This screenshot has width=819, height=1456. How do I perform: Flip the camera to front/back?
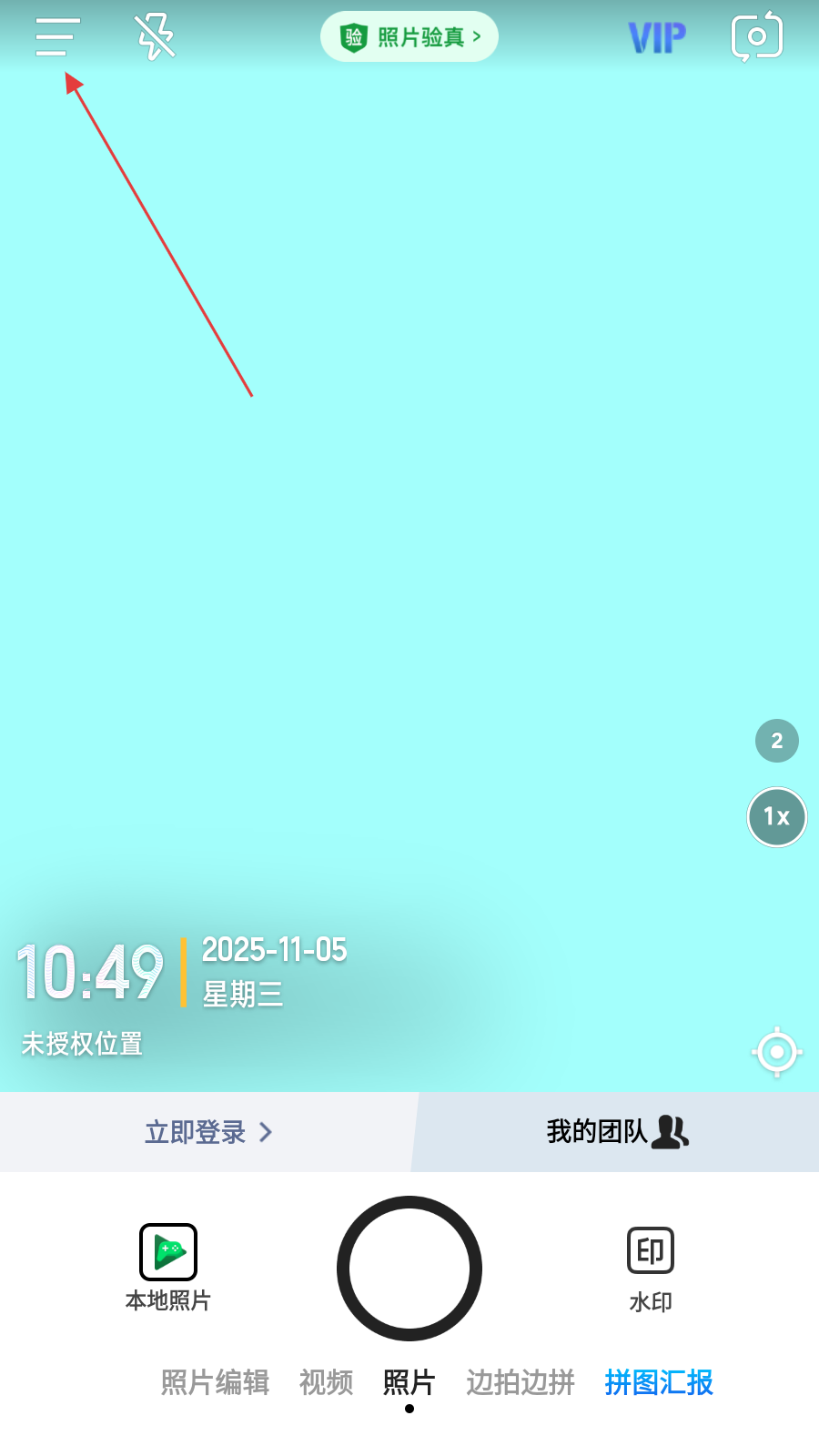(757, 36)
